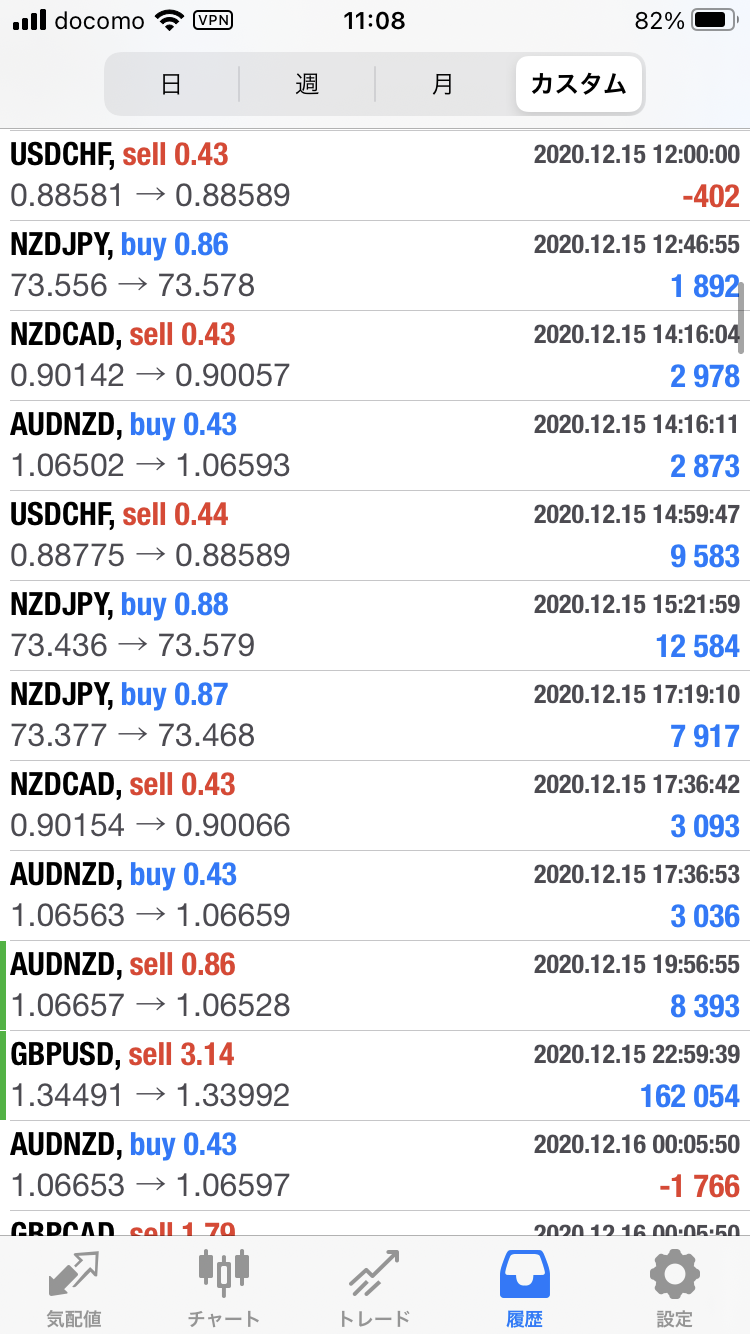View the AUDNZD trade closed at 00:05:50

375,1166
